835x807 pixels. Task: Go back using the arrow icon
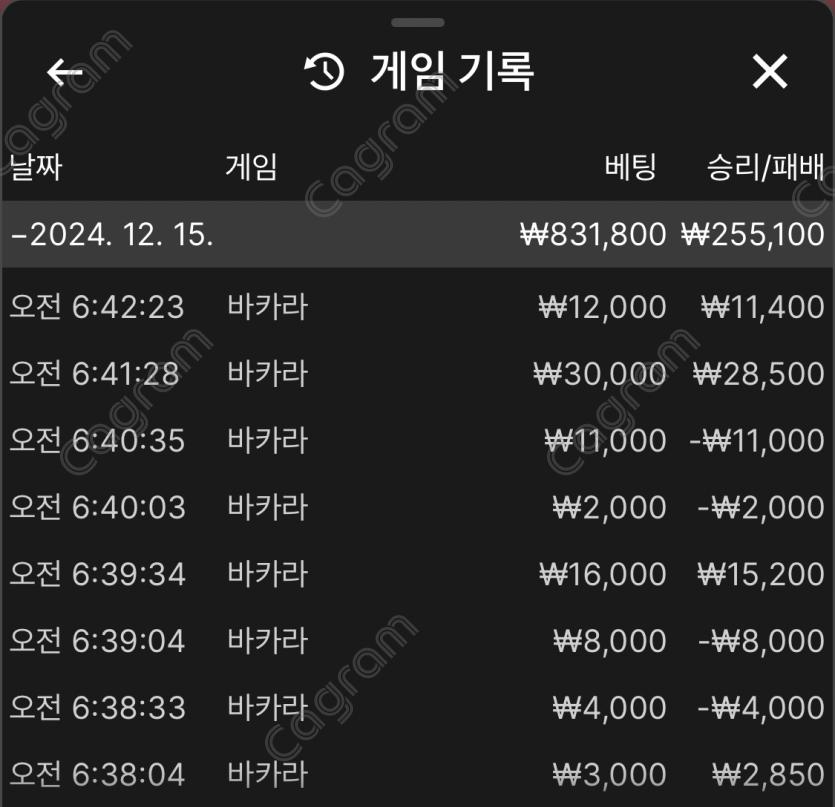(x=65, y=72)
